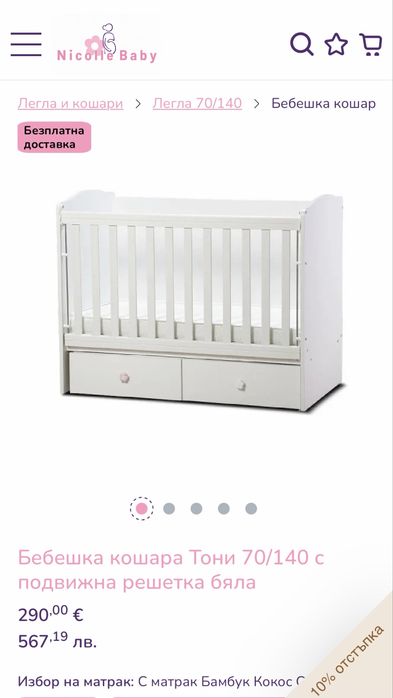
Task: Open the crib product image
Action: [201, 300]
